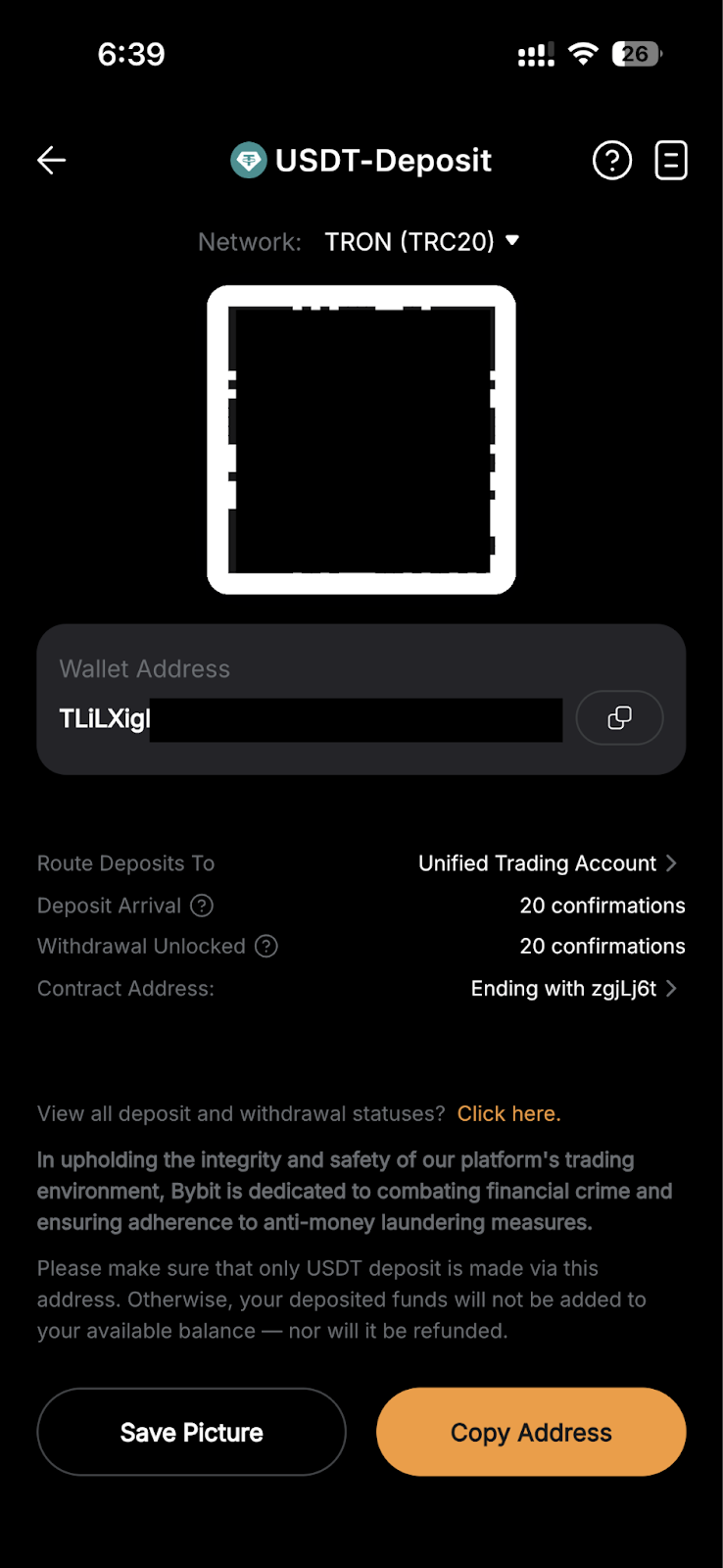Viewport: 723px width, 1568px height.
Task: Tap the Save Picture button
Action: tap(191, 1432)
